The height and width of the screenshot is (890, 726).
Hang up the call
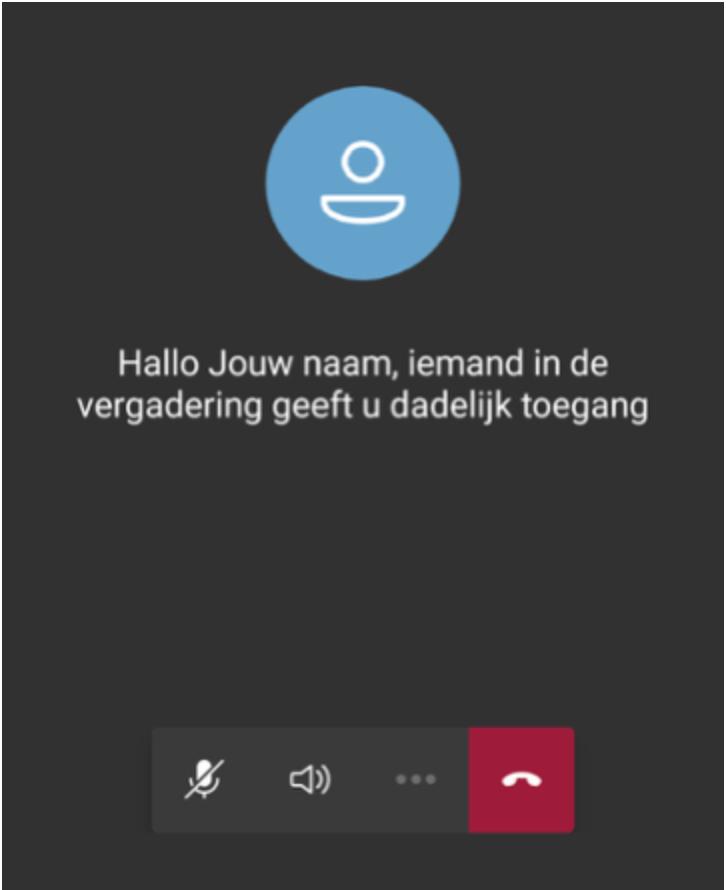click(x=521, y=779)
